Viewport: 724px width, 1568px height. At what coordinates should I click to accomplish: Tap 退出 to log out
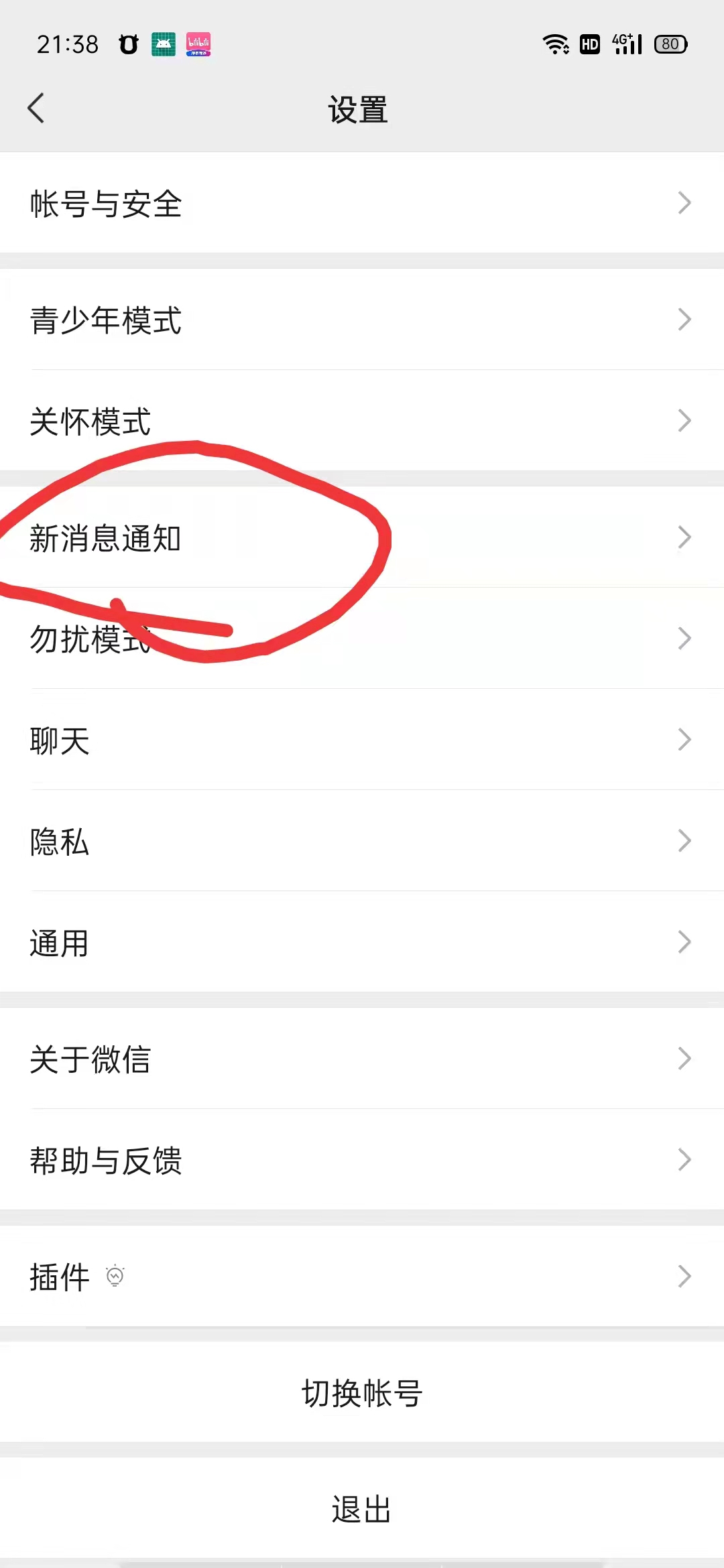coord(362,1509)
